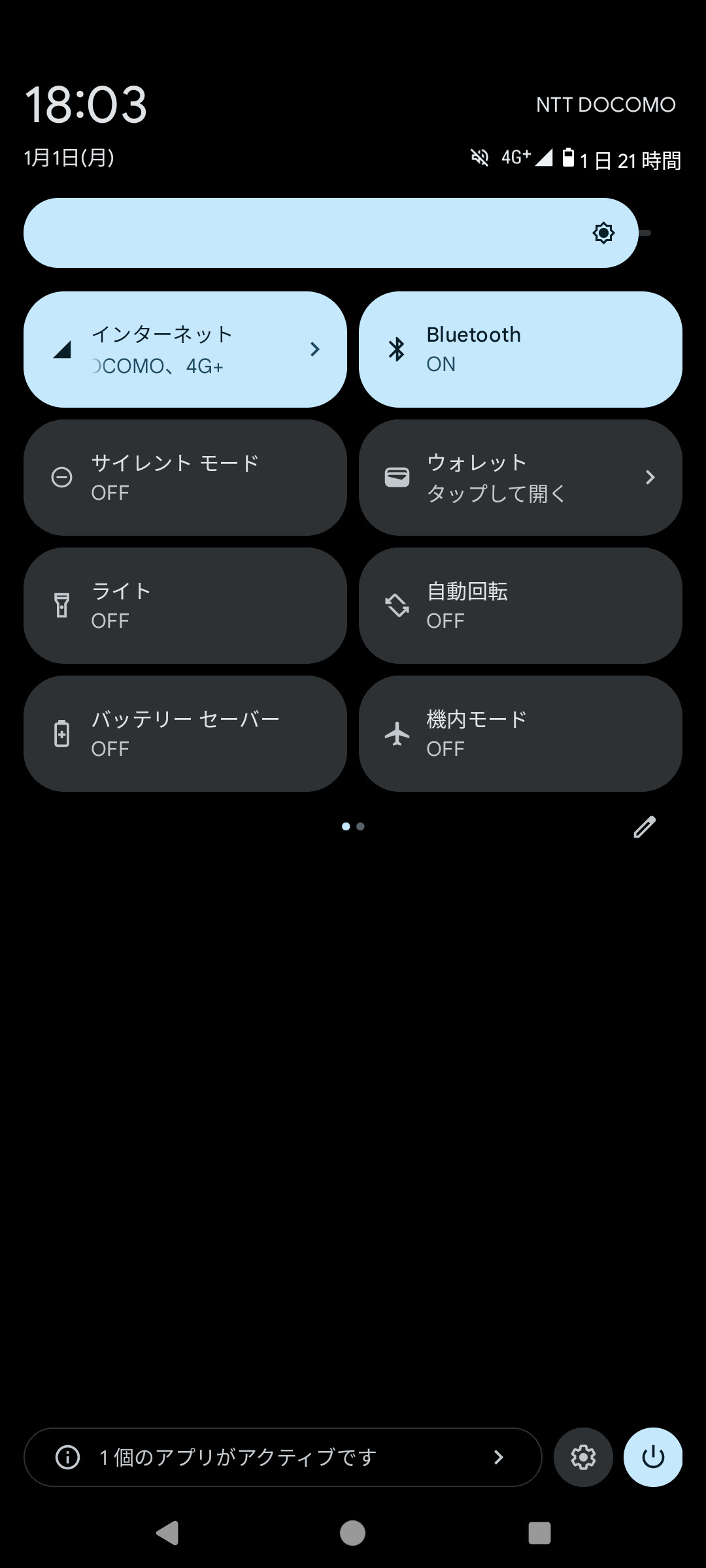706x1568 pixels.
Task: Tap the battery icon on バッテリー セーバー tile
Action: point(61,733)
